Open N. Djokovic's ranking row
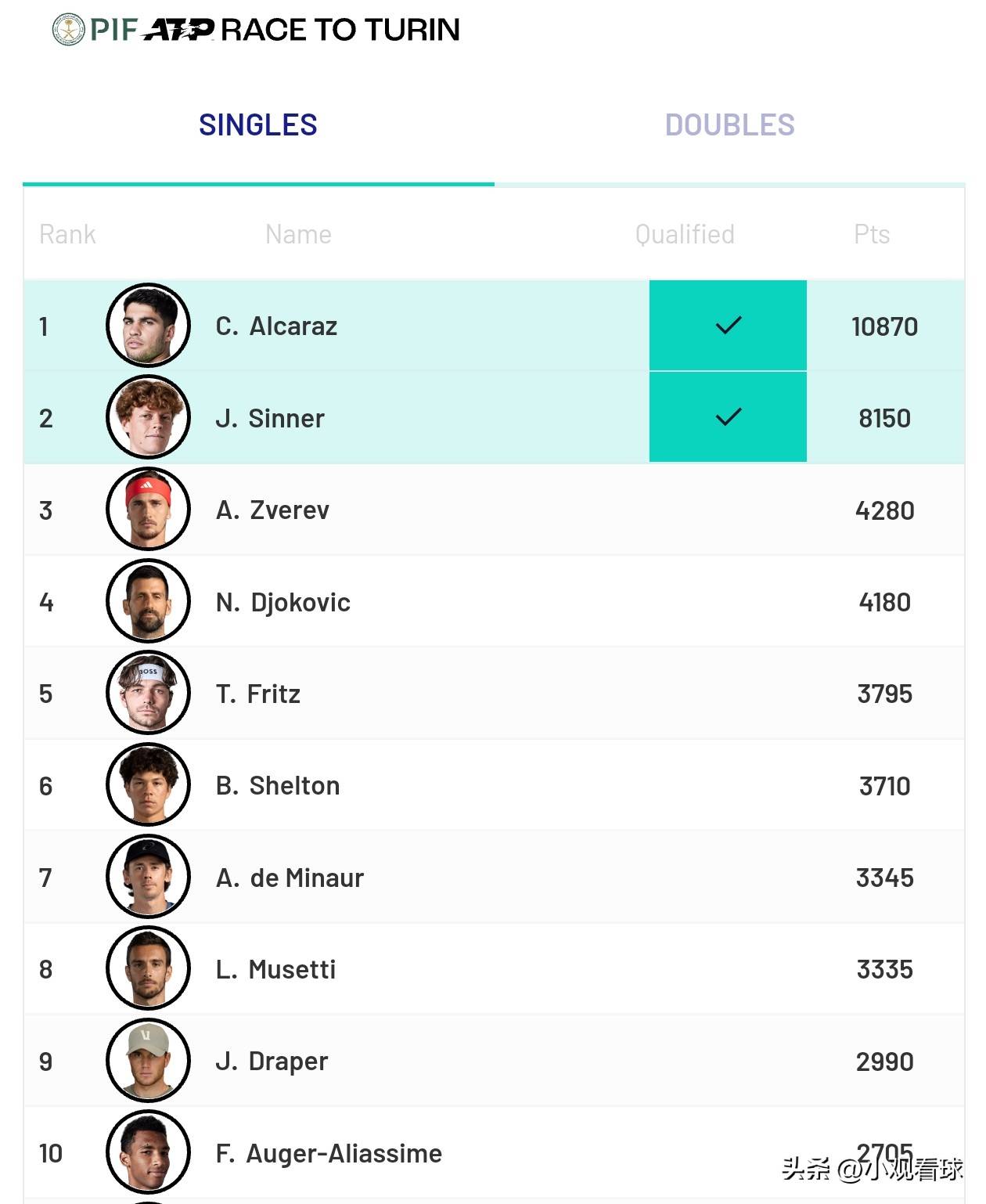 [x=282, y=603]
